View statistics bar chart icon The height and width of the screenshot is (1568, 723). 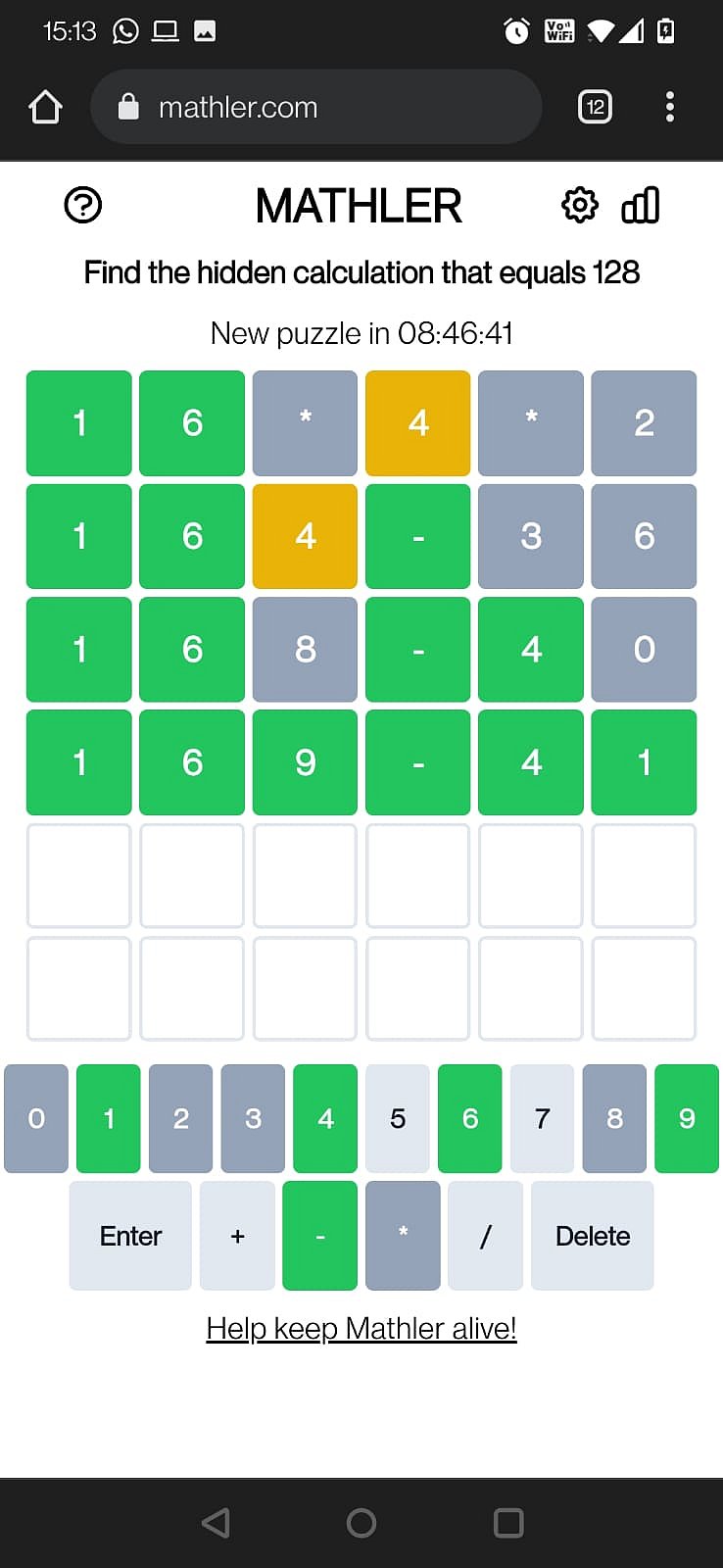point(641,206)
